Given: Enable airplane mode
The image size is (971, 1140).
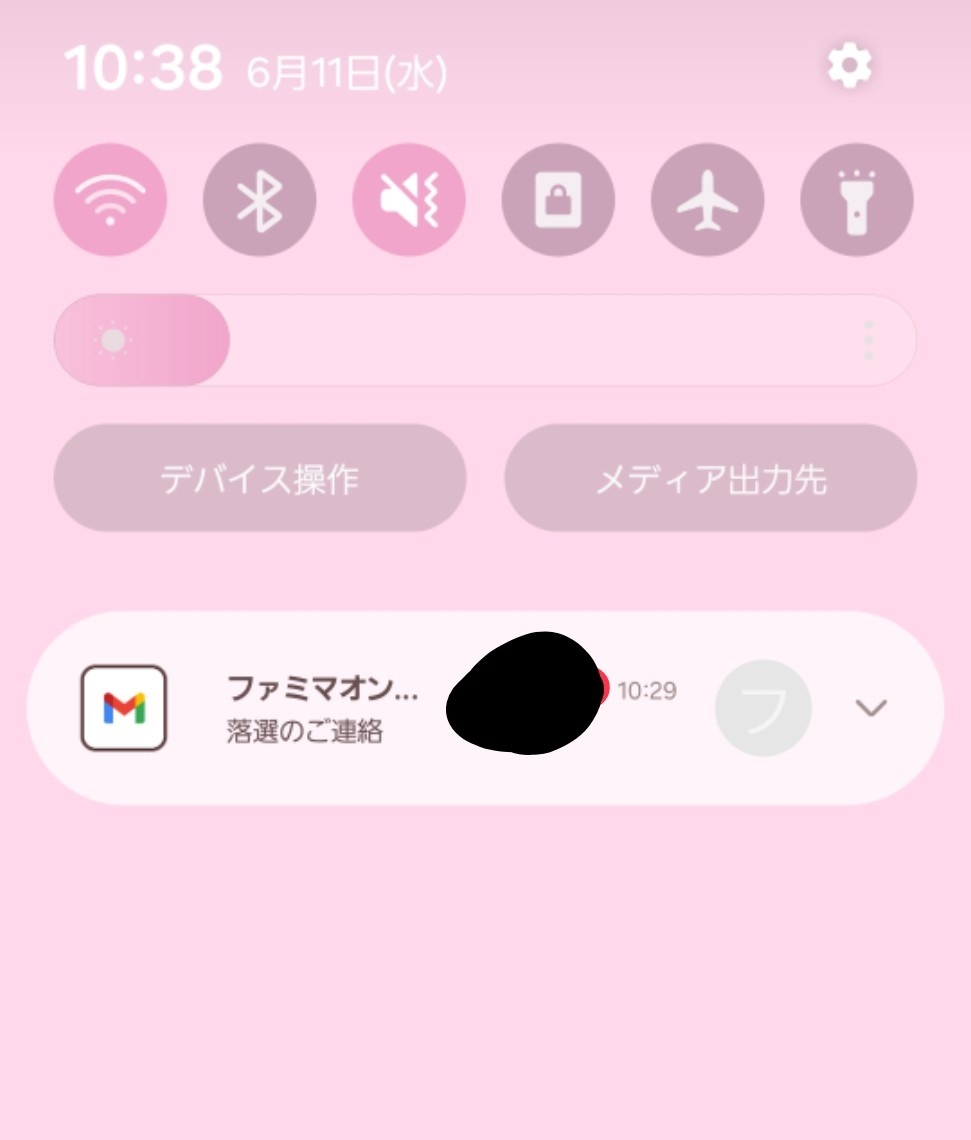Looking at the screenshot, I should (x=707, y=200).
